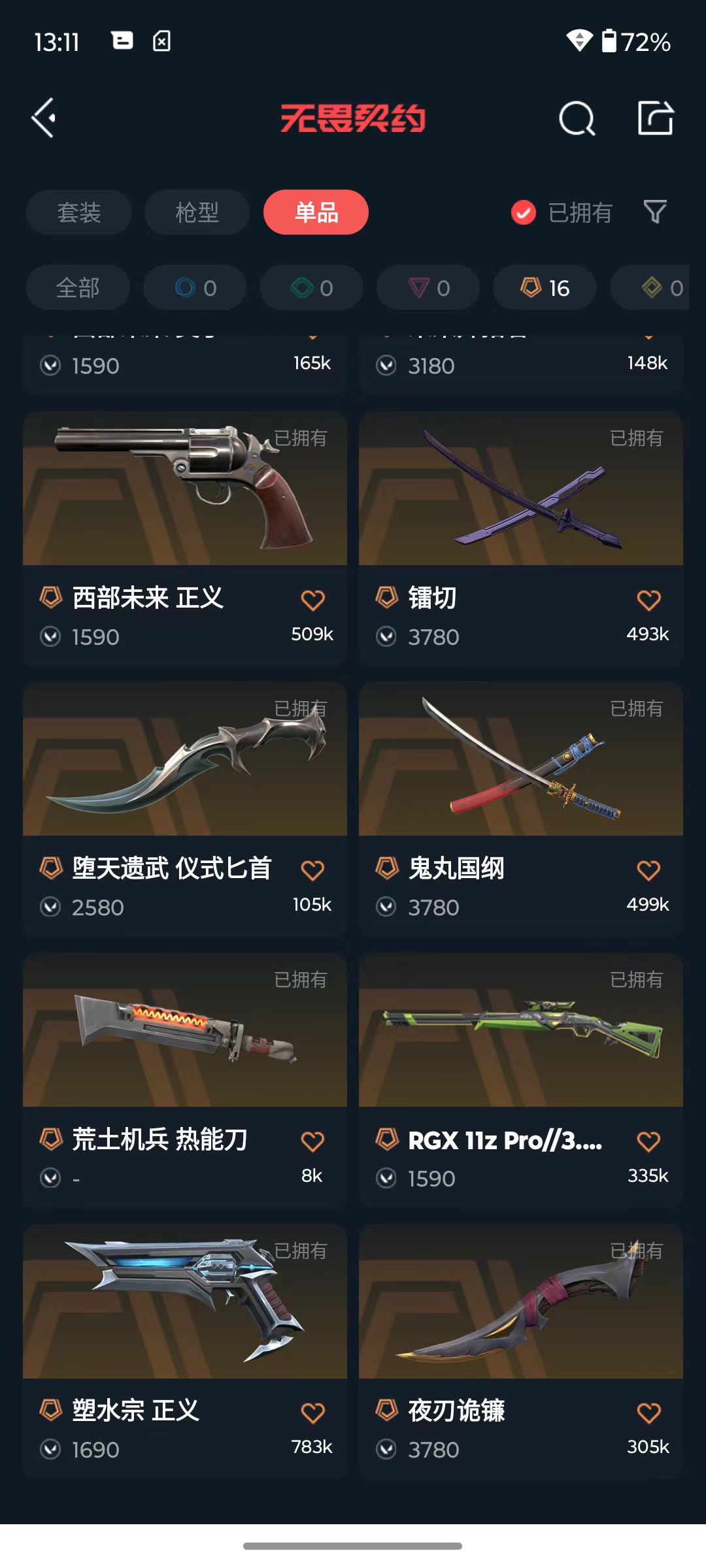The height and width of the screenshot is (1568, 706).
Task: Switch to the 枪型 tab
Action: [x=197, y=212]
